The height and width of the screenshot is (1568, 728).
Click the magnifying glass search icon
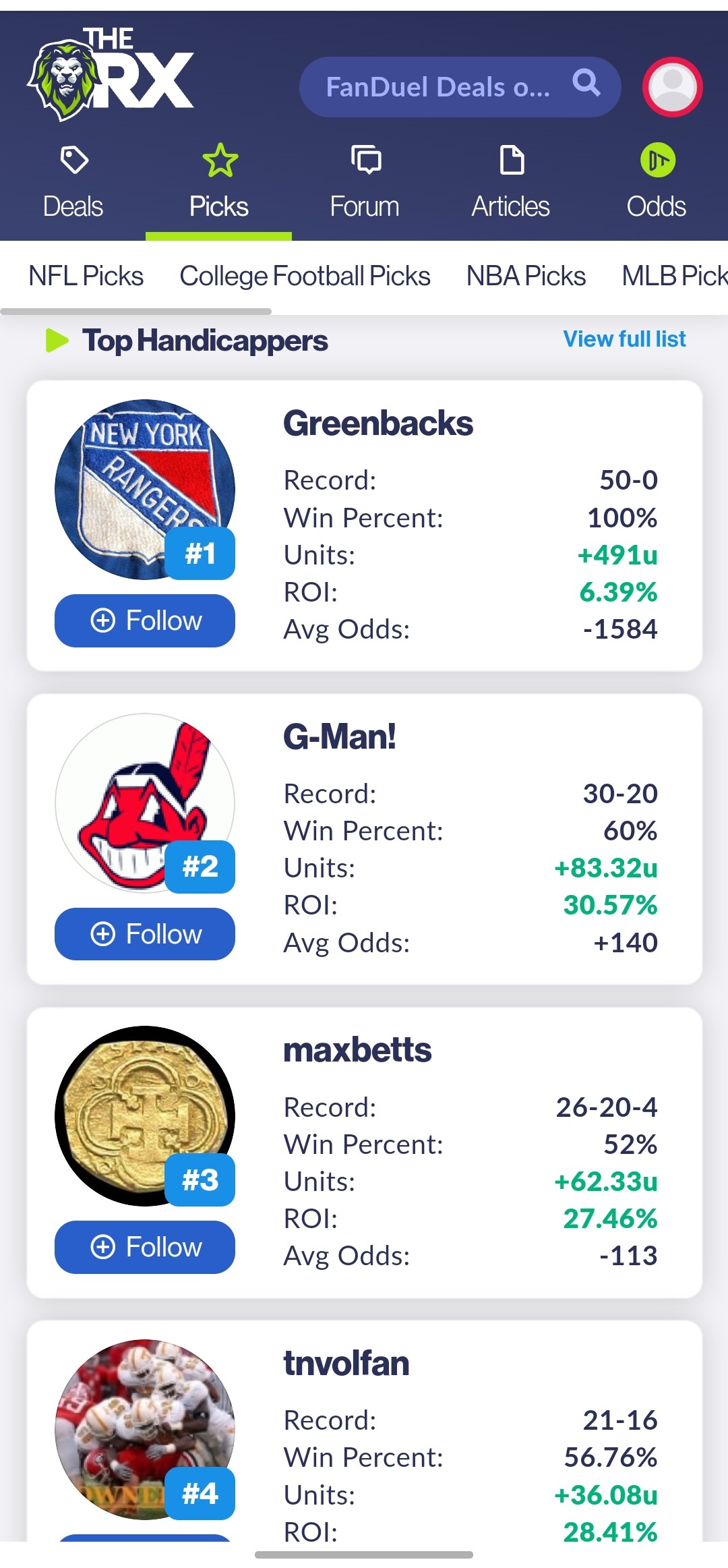(x=586, y=85)
